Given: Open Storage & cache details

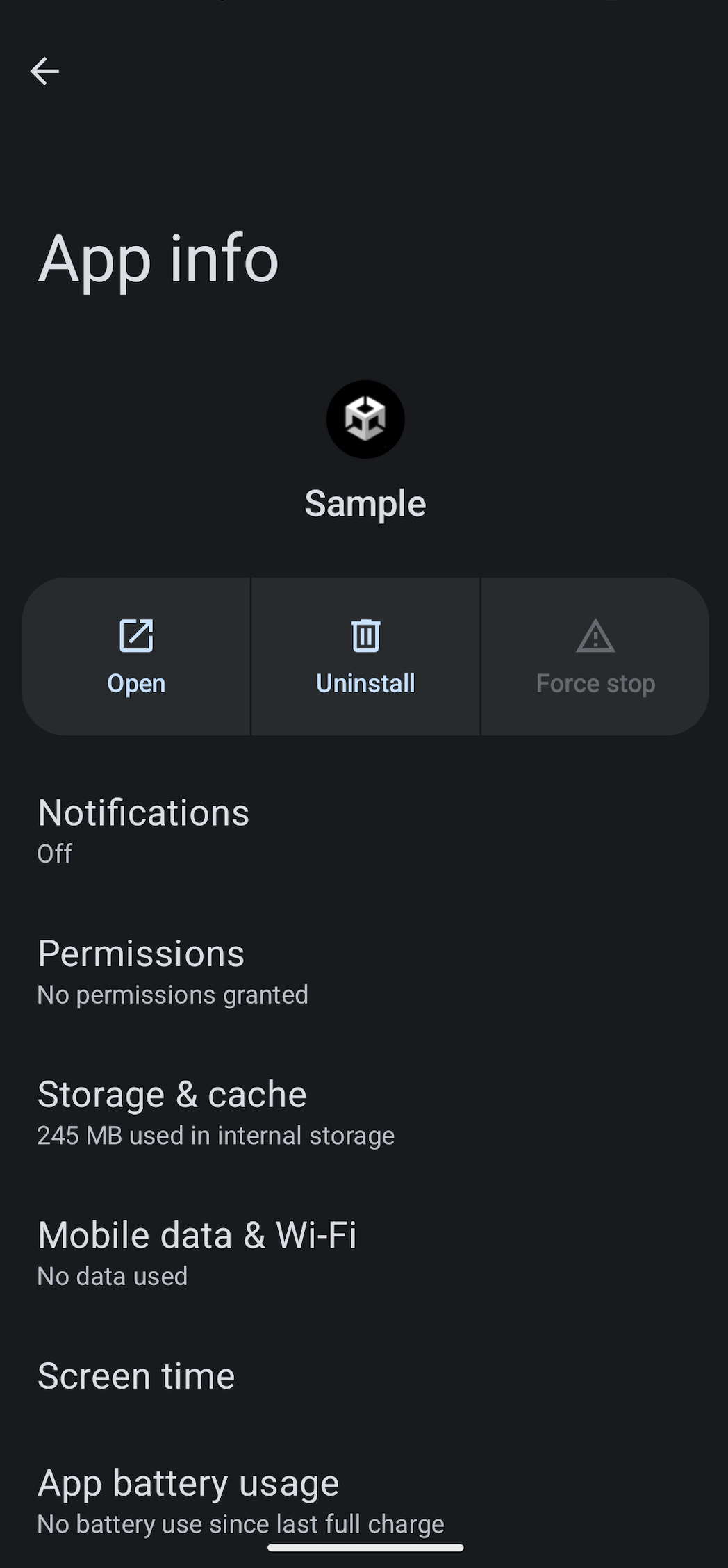Looking at the screenshot, I should 364,1113.
